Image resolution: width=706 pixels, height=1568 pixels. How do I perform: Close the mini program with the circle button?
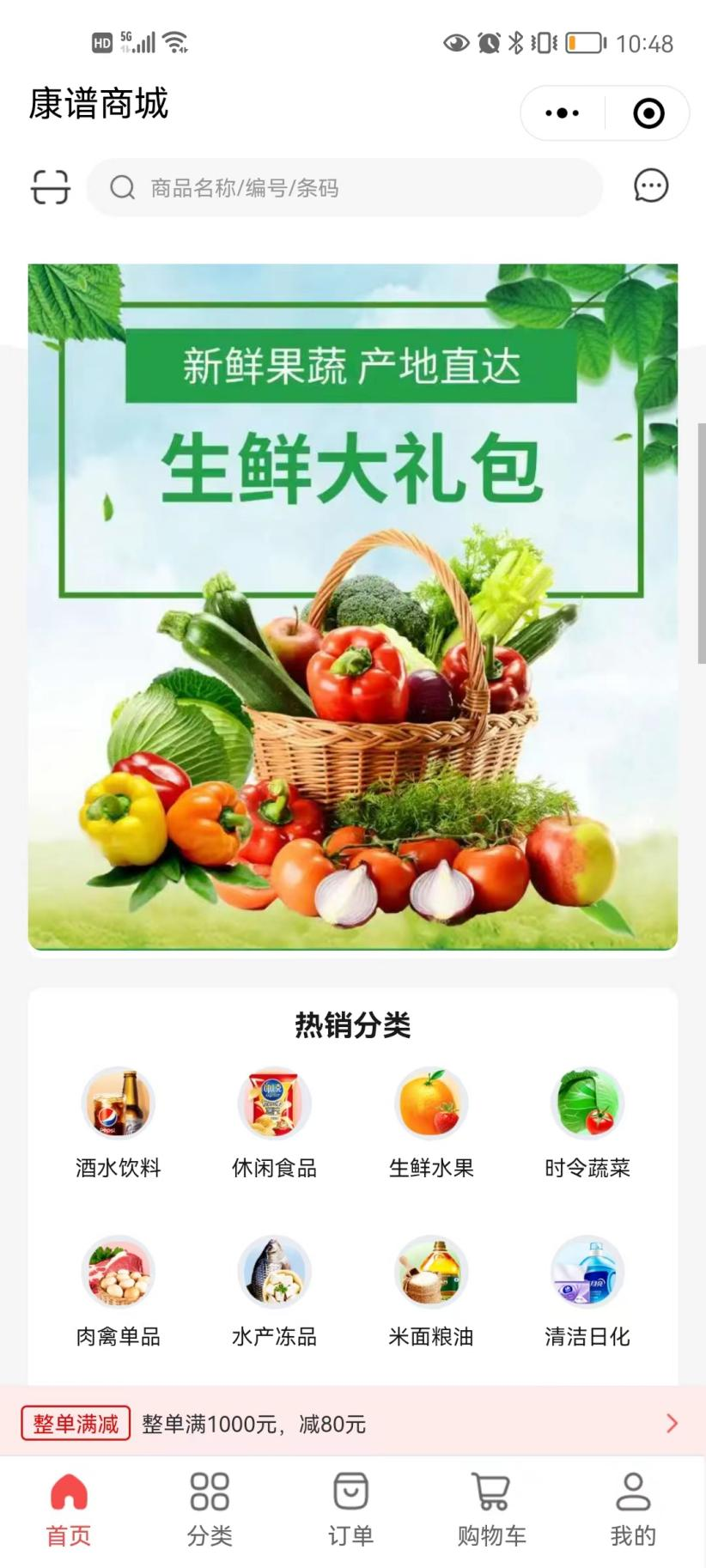tap(648, 112)
